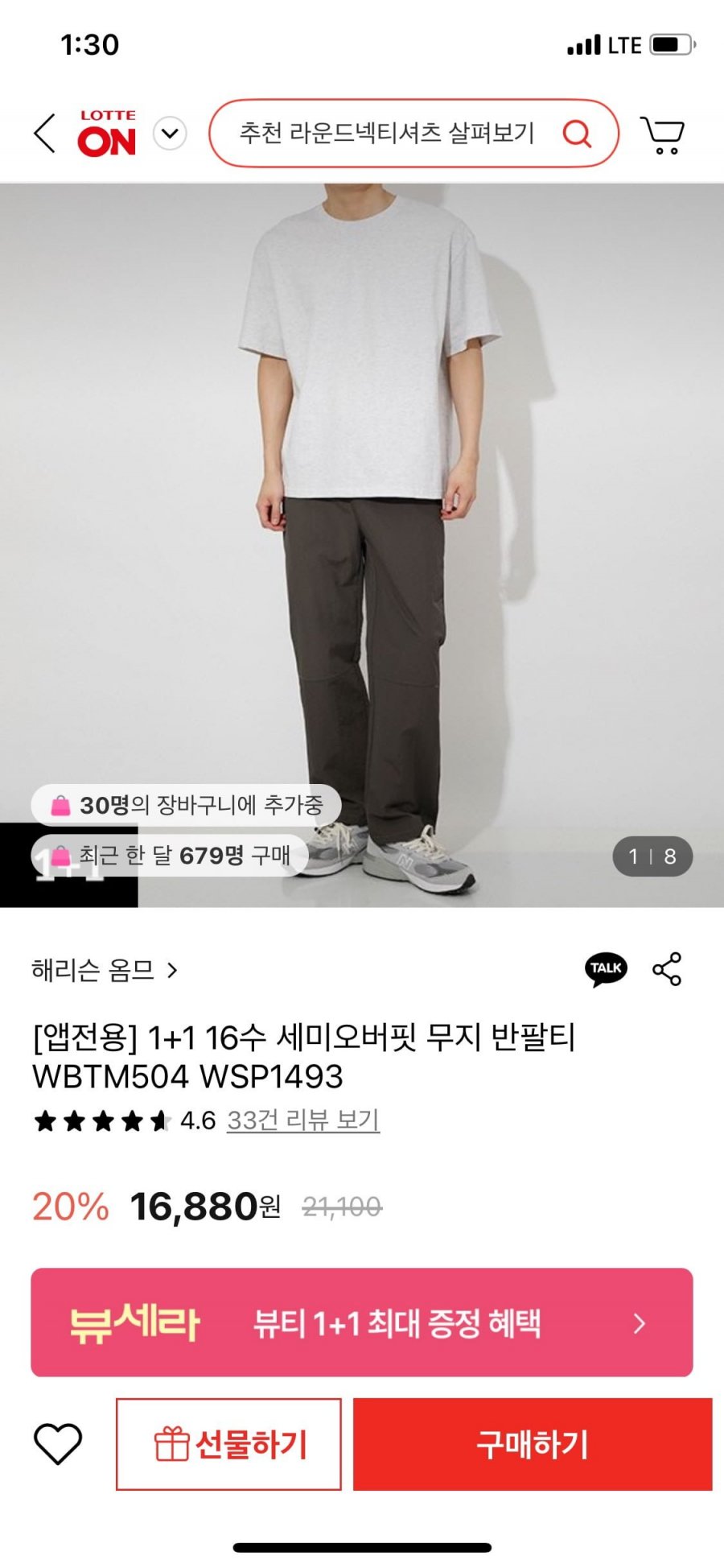The width and height of the screenshot is (724, 1568).
Task: Visit the 해리슨 옴므 brand store
Action: click(105, 970)
